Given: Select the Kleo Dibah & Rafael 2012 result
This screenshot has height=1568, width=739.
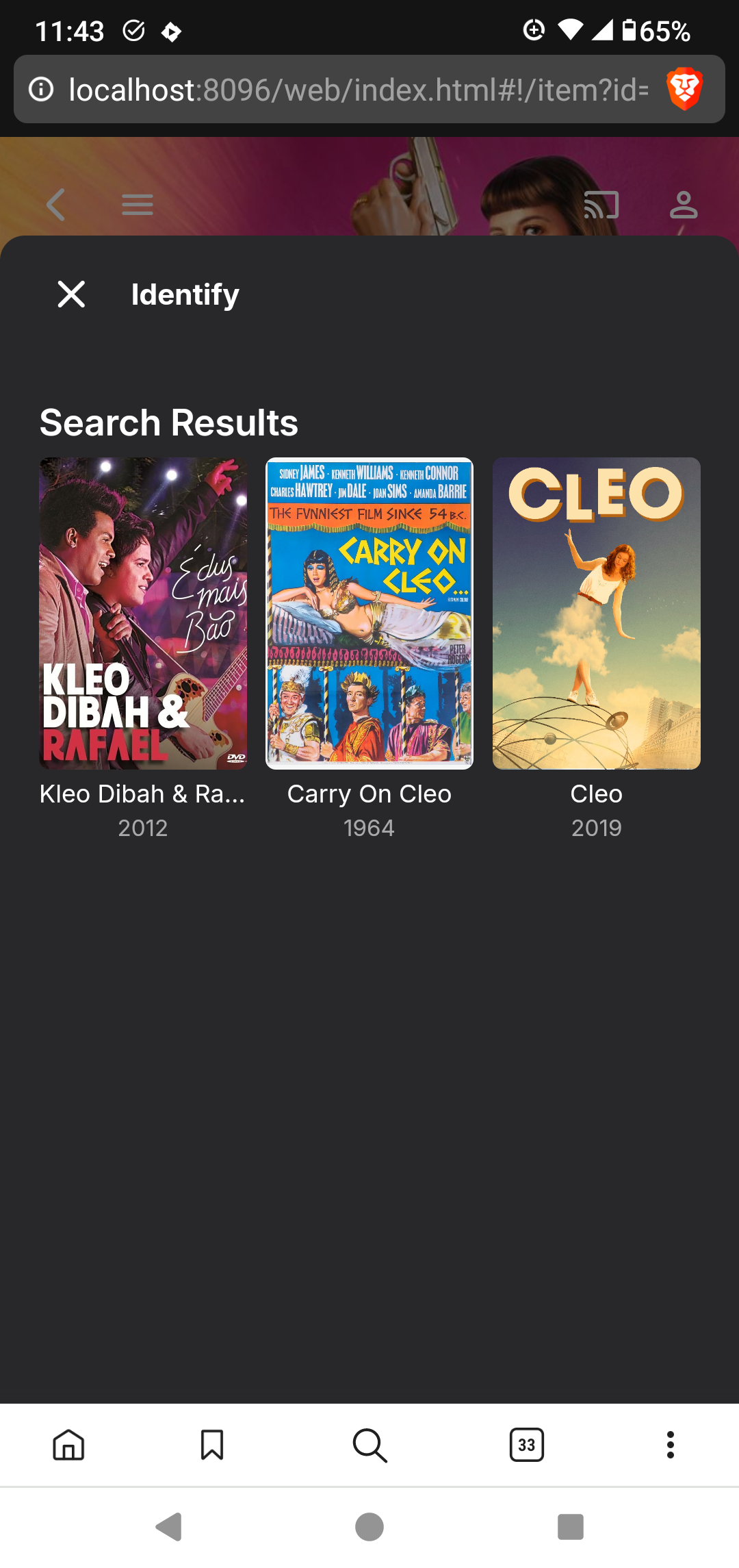Looking at the screenshot, I should tap(143, 613).
